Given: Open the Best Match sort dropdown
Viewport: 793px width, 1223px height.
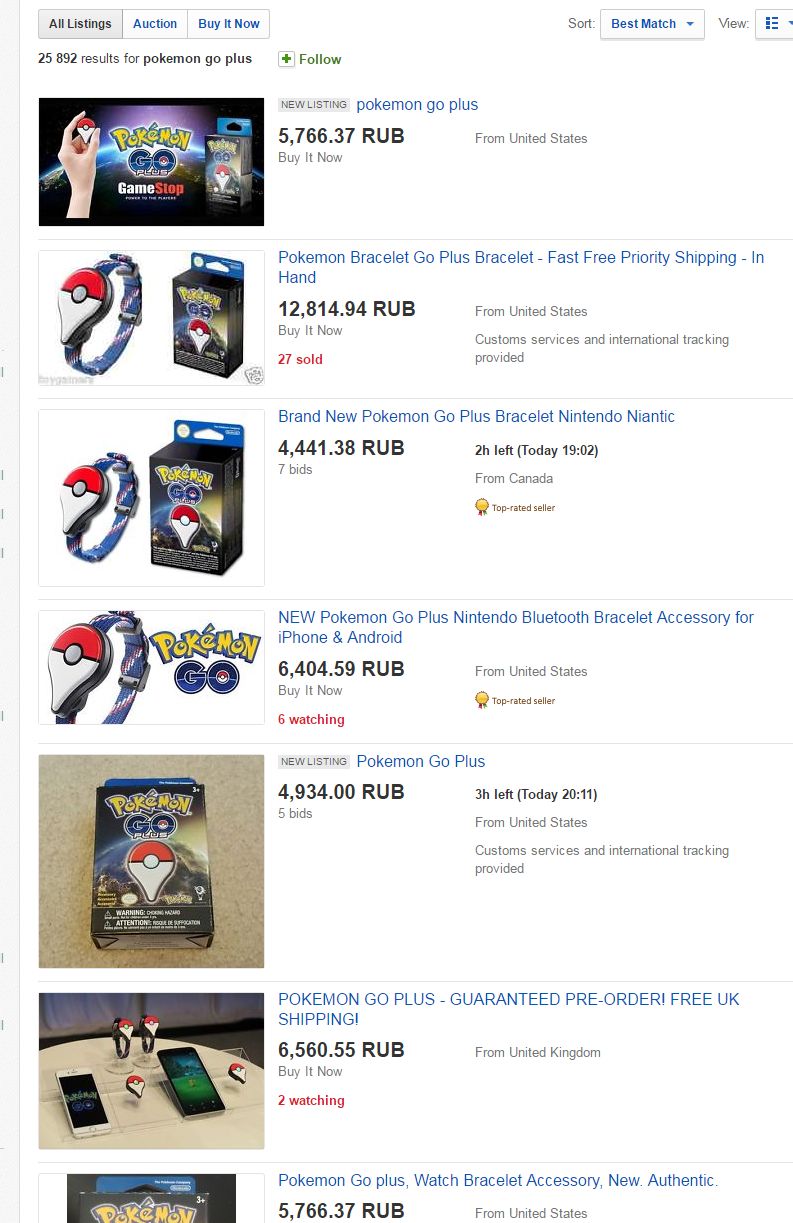Looking at the screenshot, I should [x=652, y=24].
